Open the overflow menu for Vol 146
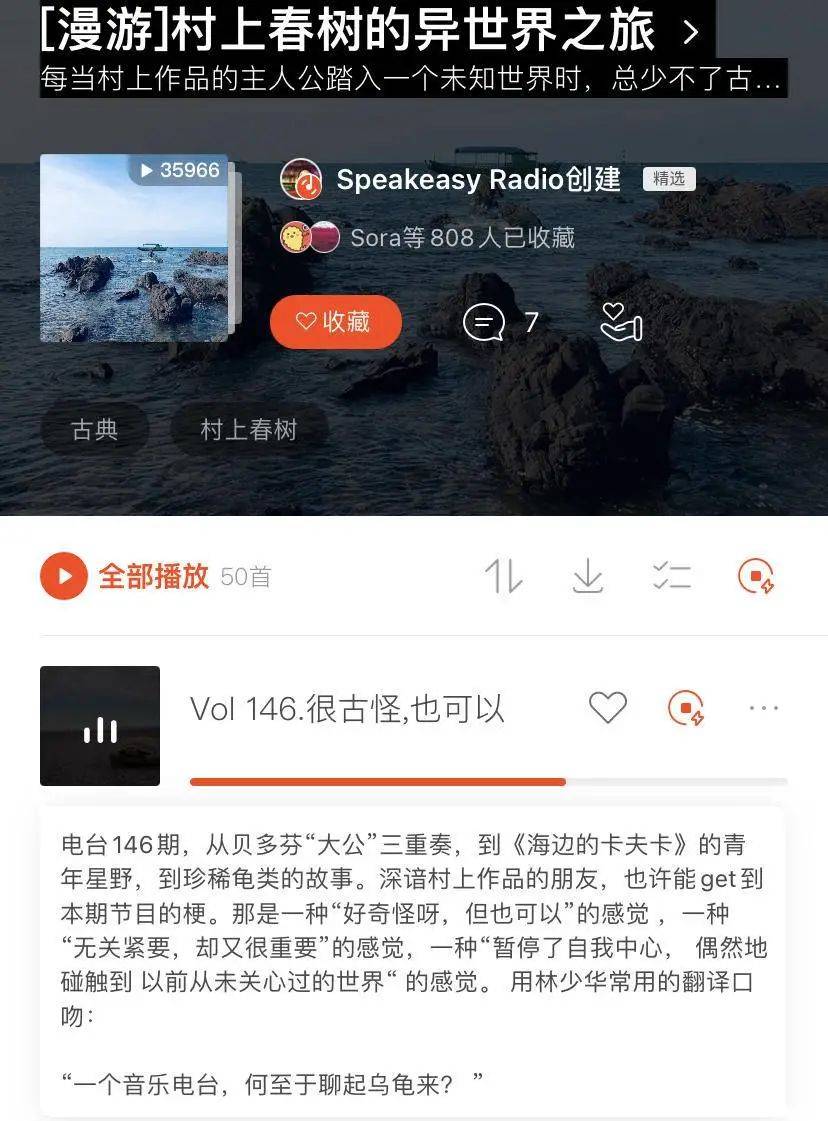Image resolution: width=828 pixels, height=1121 pixels. pyautogui.click(x=763, y=708)
